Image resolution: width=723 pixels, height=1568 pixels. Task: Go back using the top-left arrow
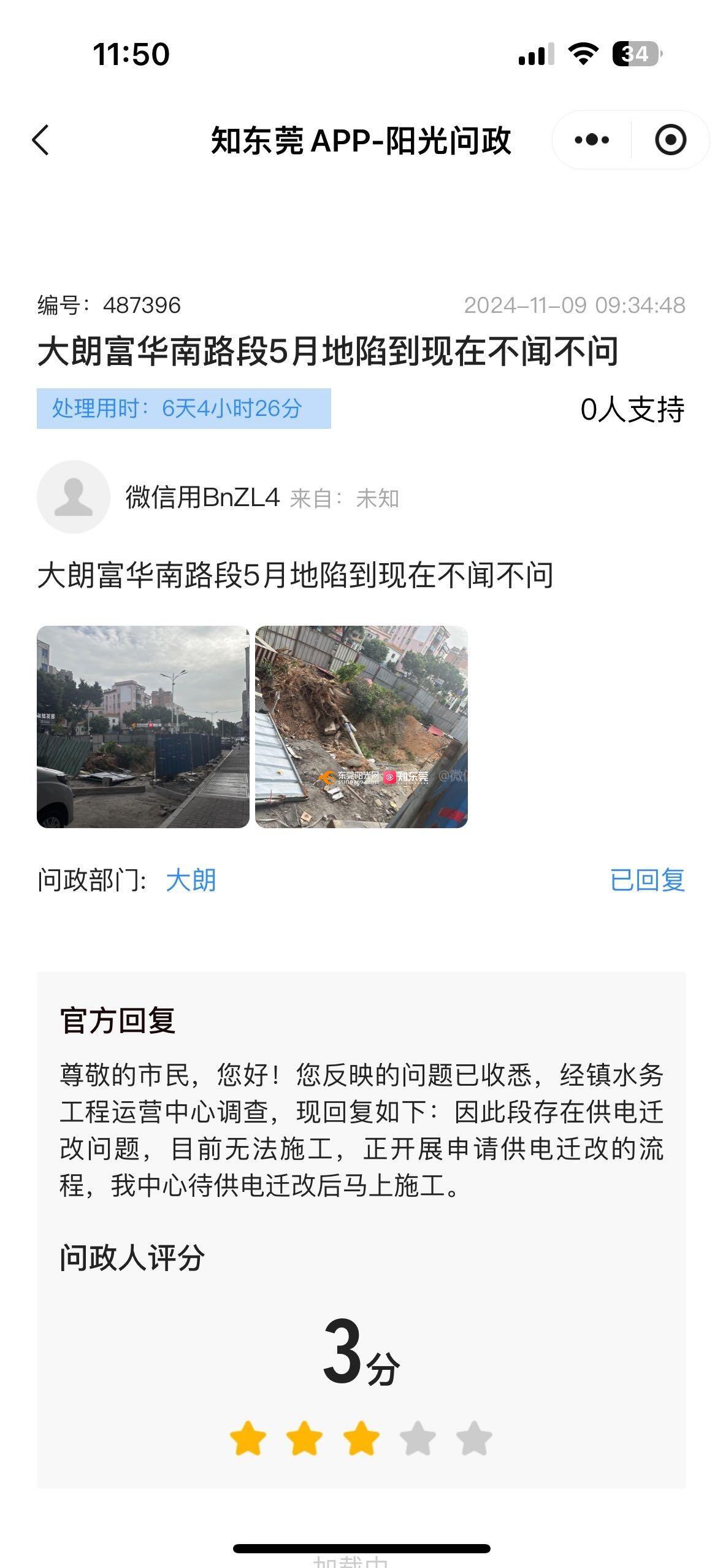tap(40, 140)
